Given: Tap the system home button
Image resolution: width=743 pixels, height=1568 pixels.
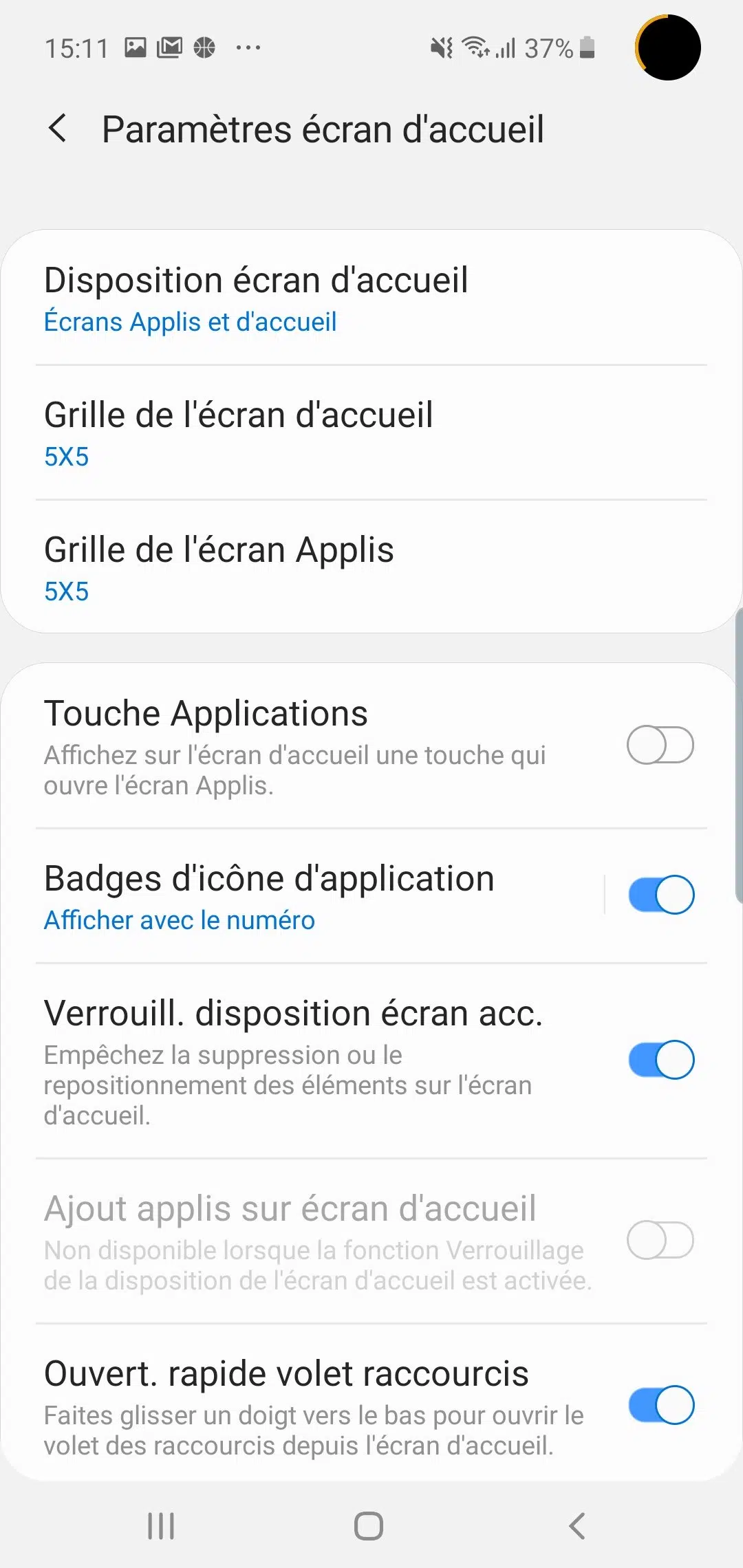Looking at the screenshot, I should [x=369, y=1525].
